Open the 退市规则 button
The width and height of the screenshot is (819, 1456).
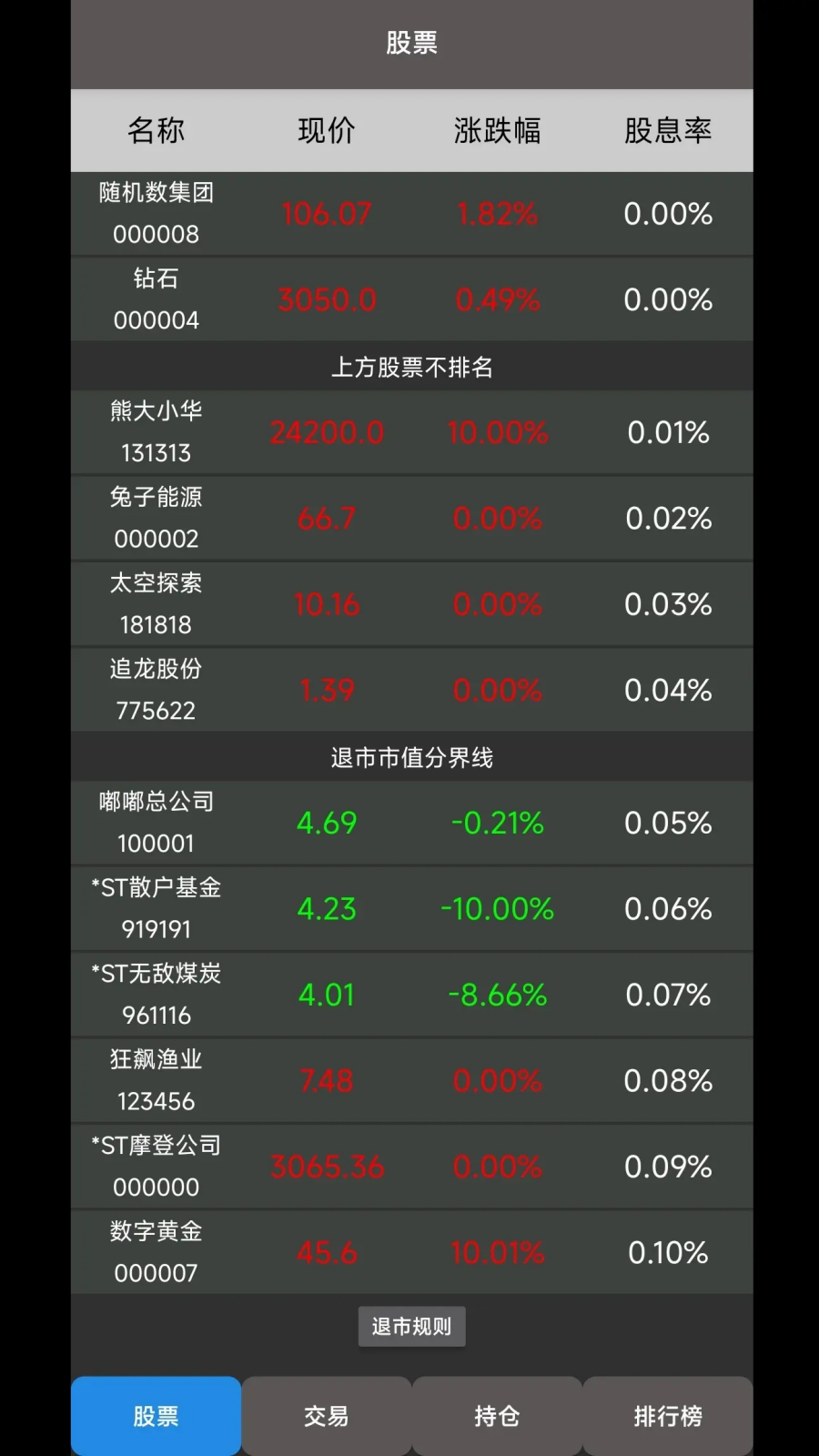coord(411,1326)
